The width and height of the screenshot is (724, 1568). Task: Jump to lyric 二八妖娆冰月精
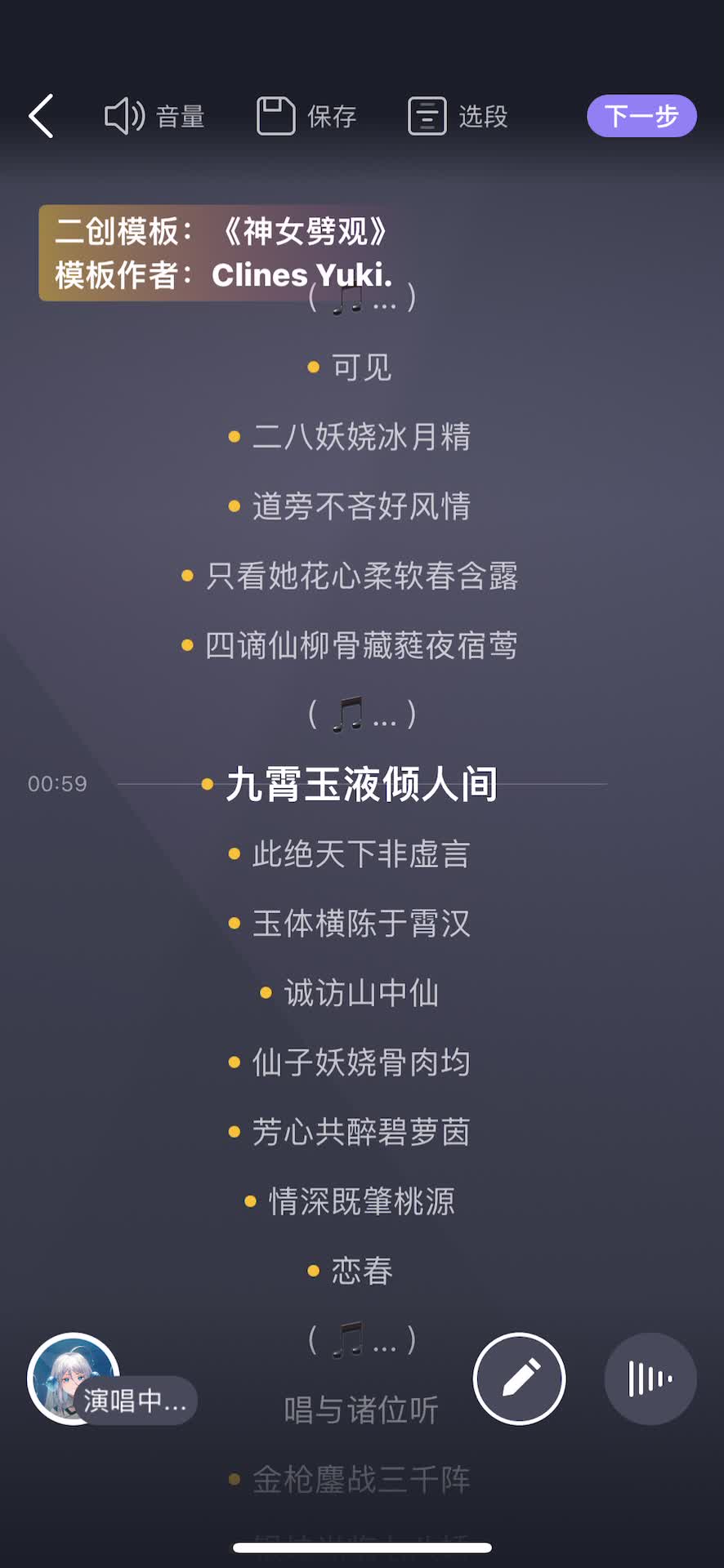point(361,436)
